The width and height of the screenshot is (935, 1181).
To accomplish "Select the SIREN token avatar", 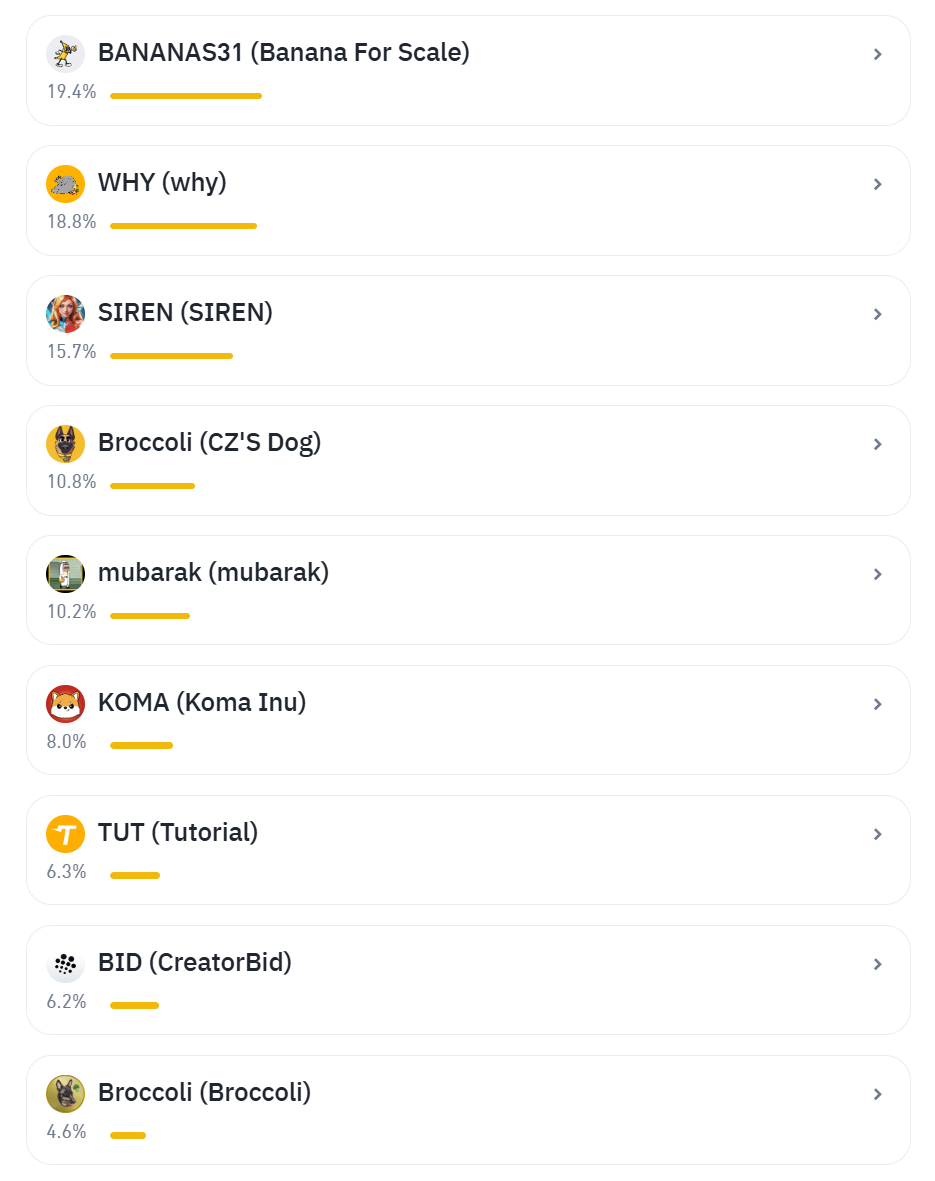I will tap(66, 314).
